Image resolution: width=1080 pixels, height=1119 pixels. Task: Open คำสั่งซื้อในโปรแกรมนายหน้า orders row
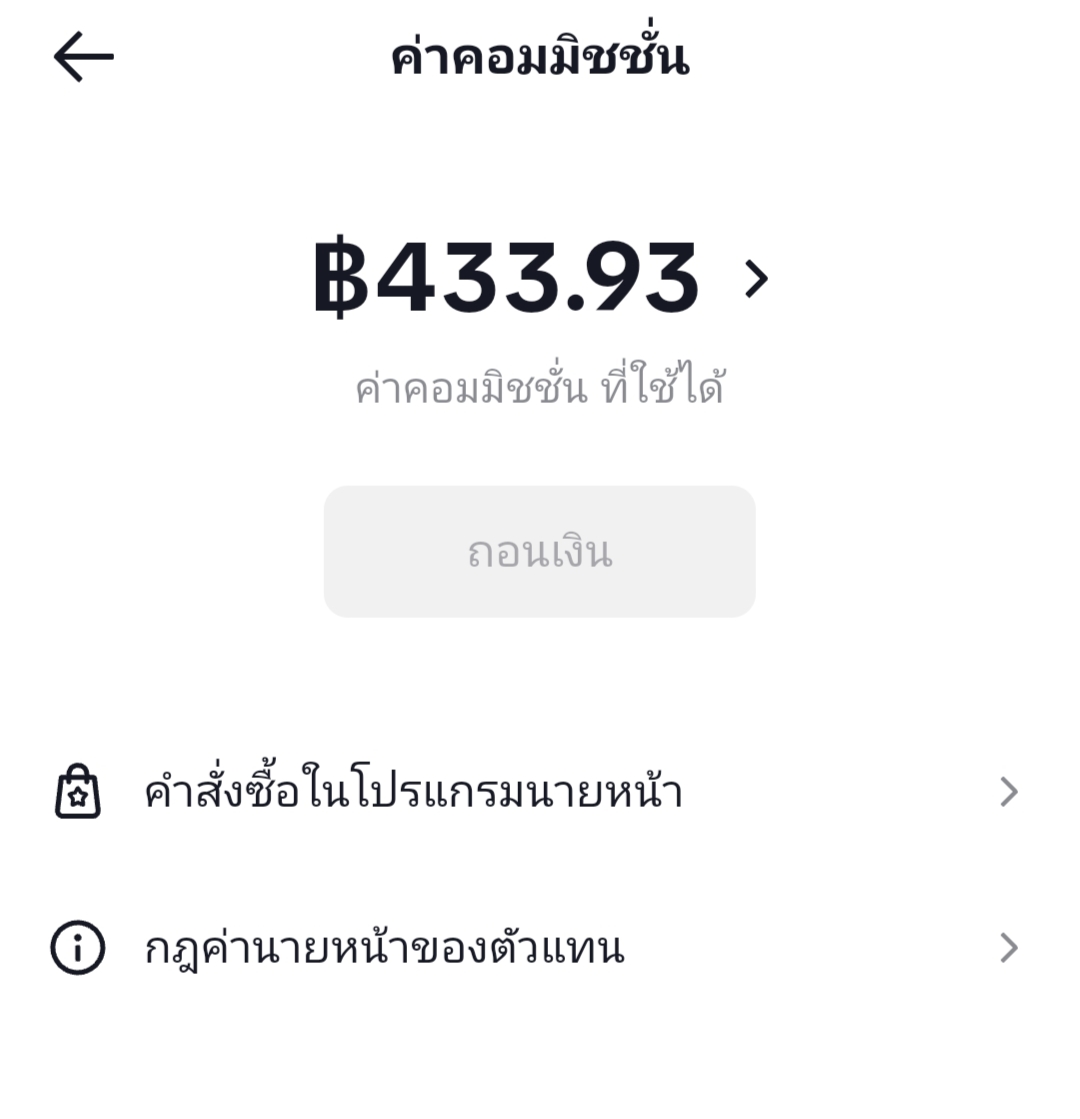(x=538, y=793)
